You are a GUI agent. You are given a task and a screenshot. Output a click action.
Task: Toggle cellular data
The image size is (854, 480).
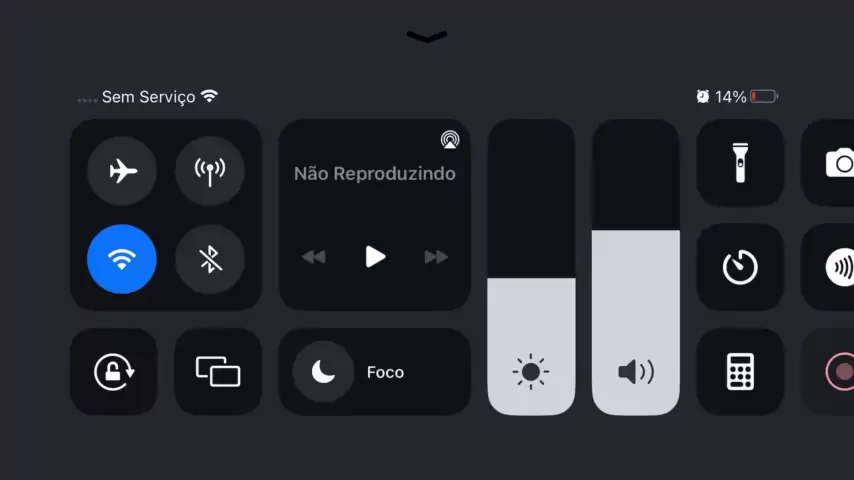tap(209, 171)
